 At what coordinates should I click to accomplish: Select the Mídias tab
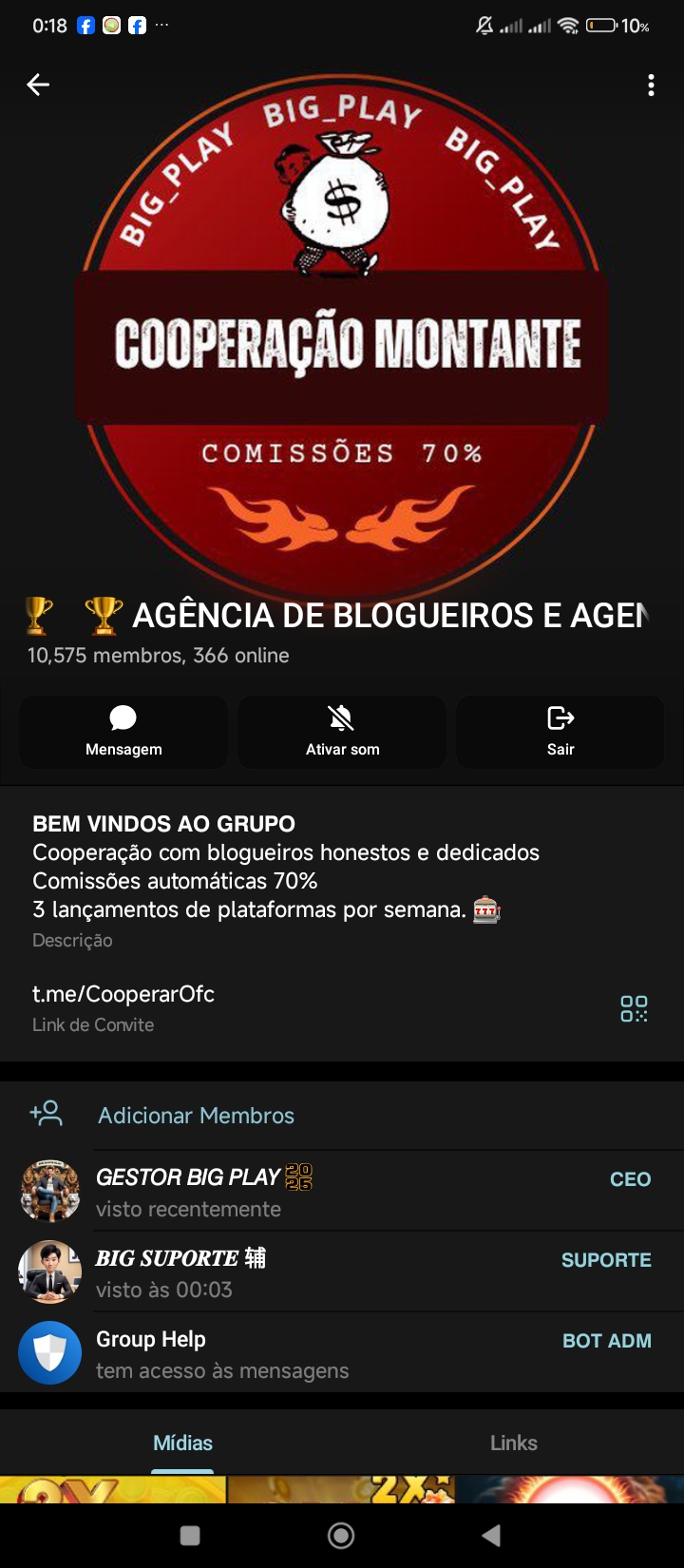181,1443
